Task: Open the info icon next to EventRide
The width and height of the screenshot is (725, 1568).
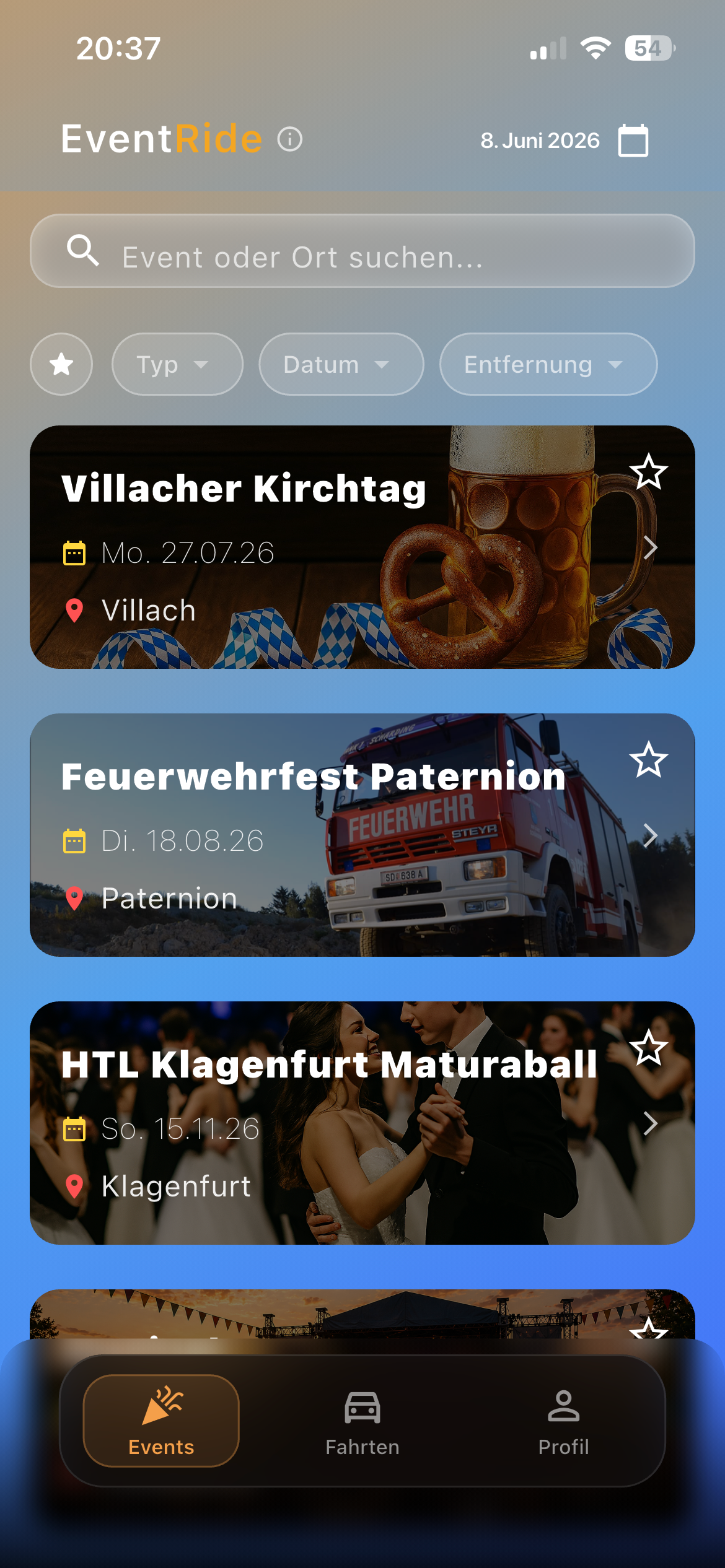Action: (289, 139)
